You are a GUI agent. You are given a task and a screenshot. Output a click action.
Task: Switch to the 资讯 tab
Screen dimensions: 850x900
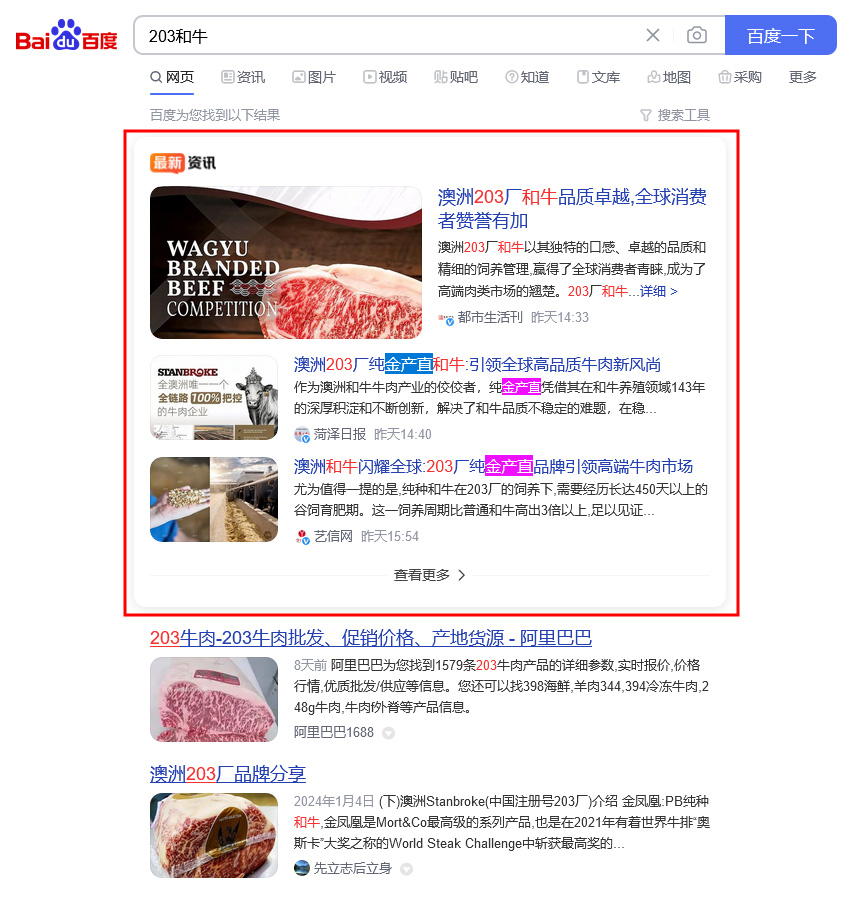[x=243, y=77]
